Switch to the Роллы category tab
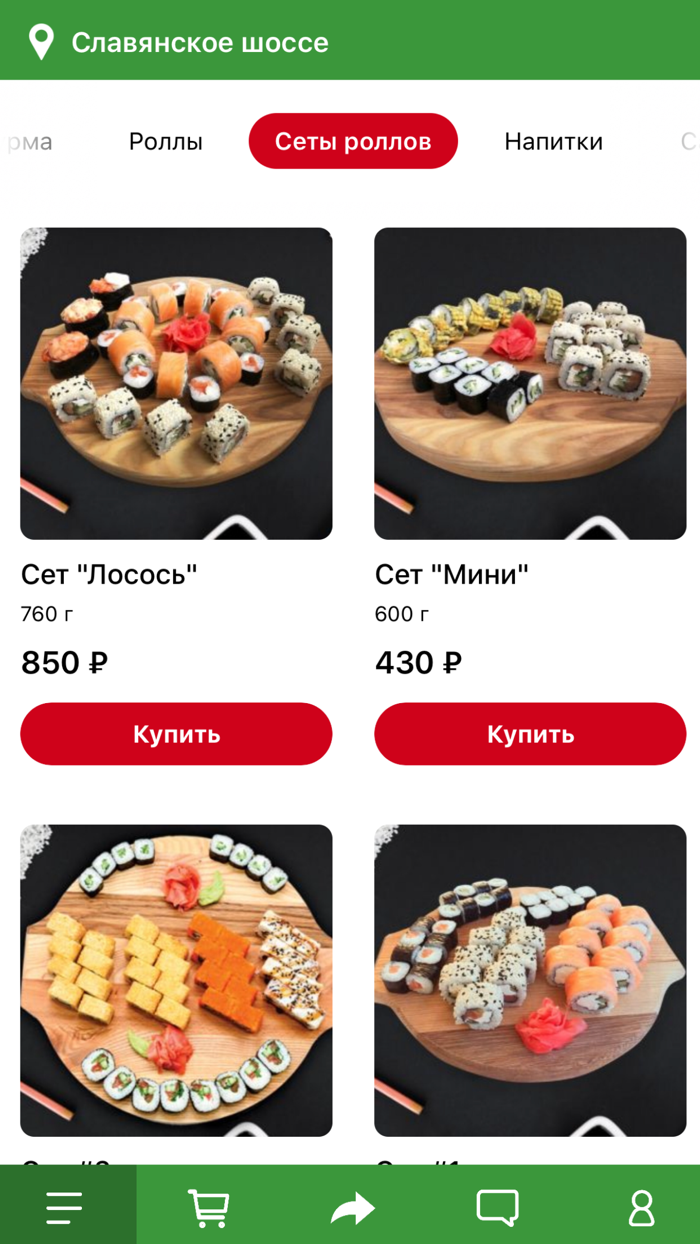Image resolution: width=700 pixels, height=1244 pixels. coord(166,141)
